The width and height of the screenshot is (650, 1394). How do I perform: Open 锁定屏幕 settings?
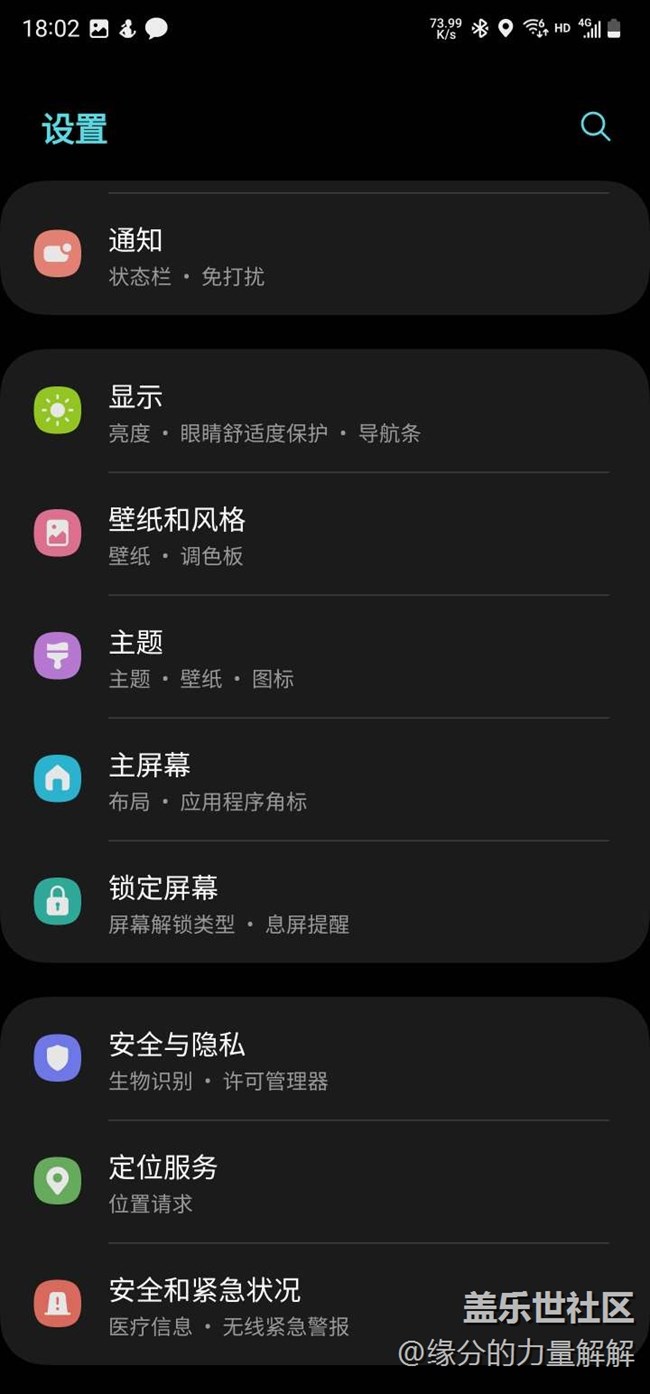[x=325, y=902]
